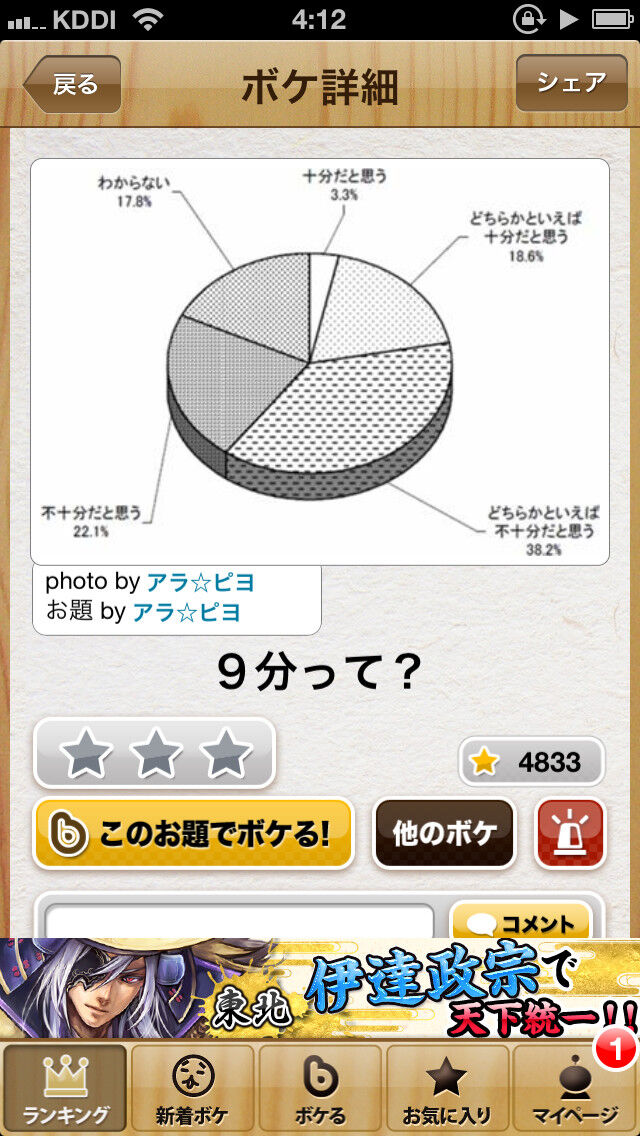Rate this boke with the three stars
The image size is (640, 1136).
click(155, 754)
